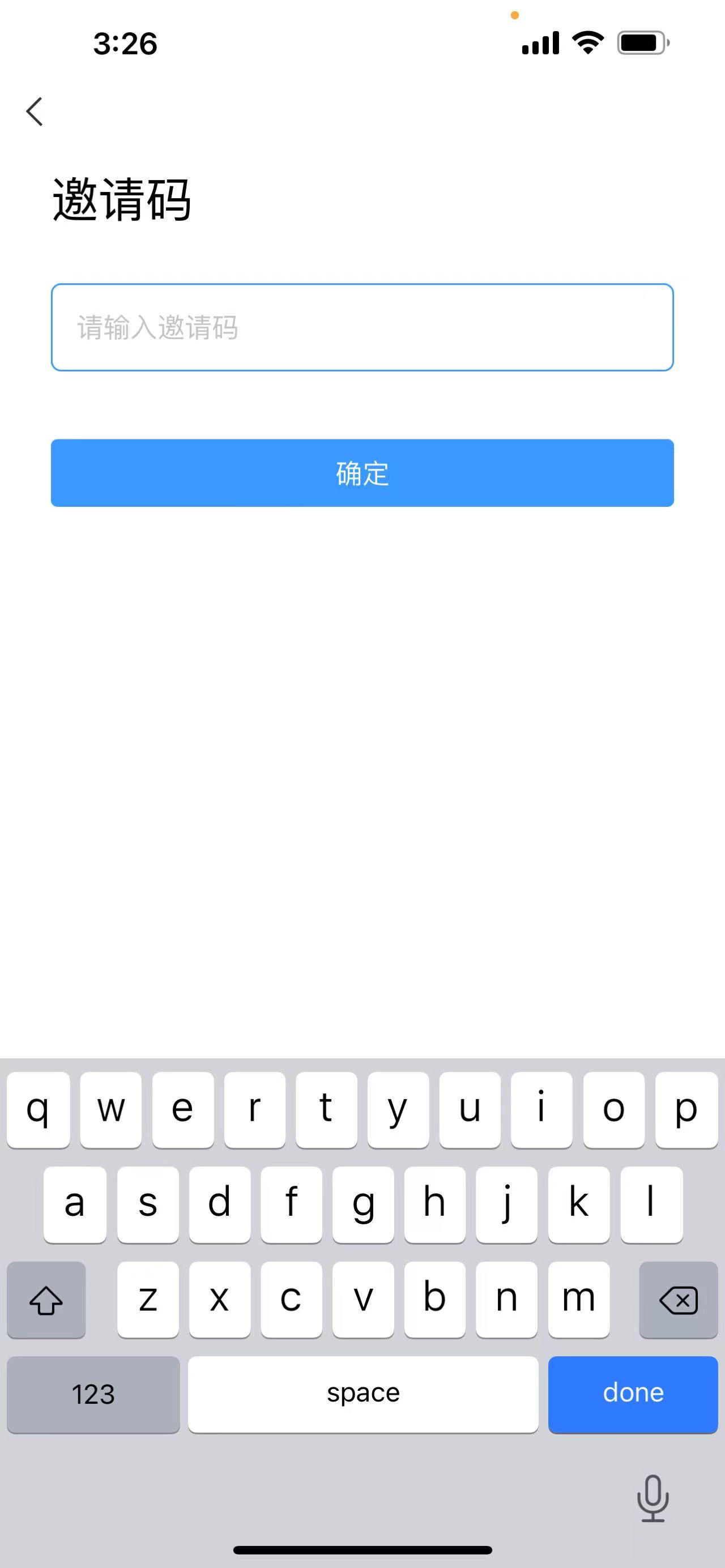Go back using the top-left arrow
The height and width of the screenshot is (1568, 725).
[35, 112]
